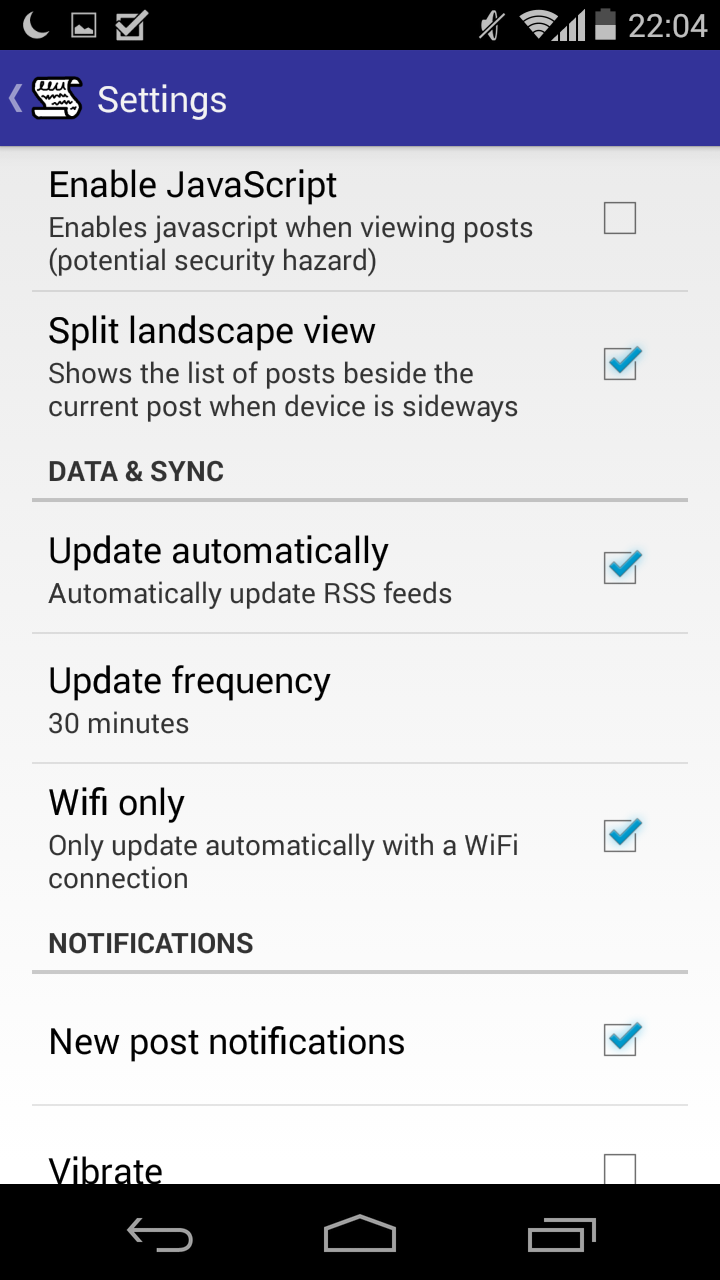Open the recent apps view

(561, 1234)
